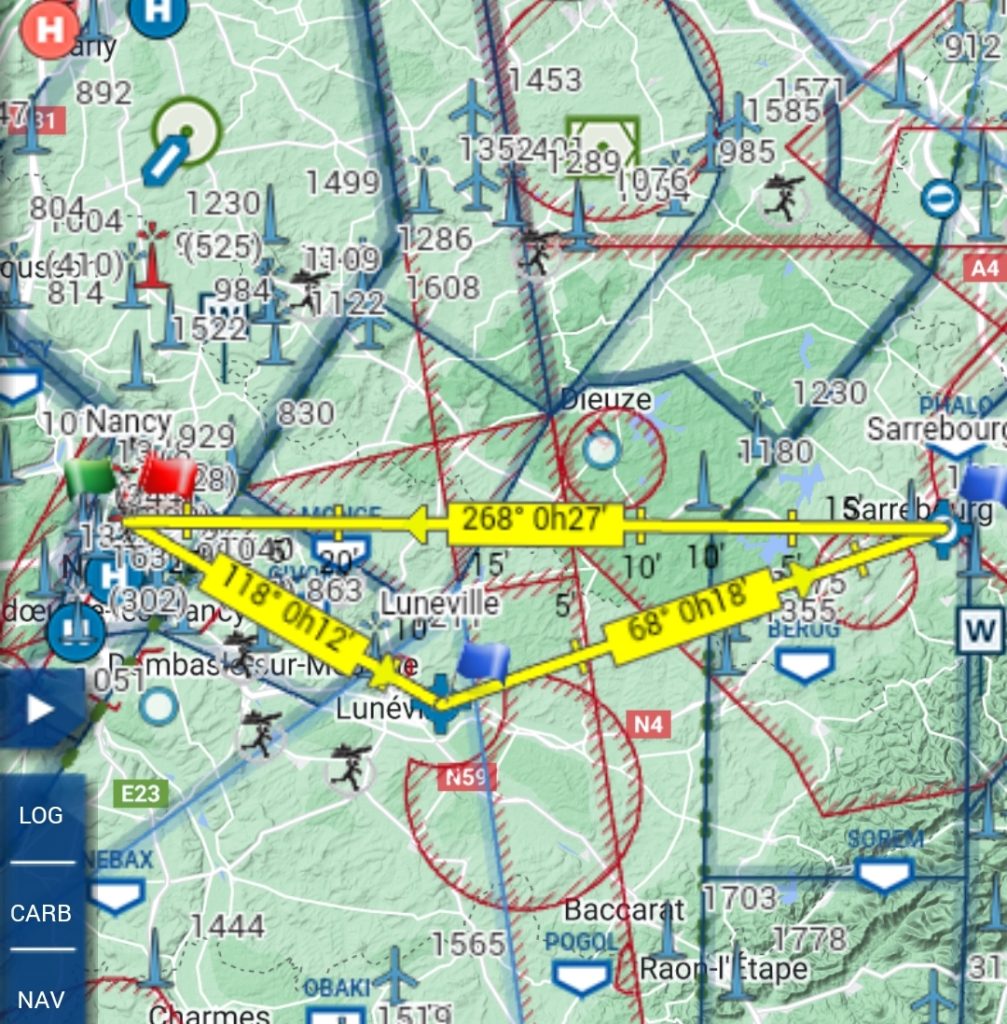Screen dimensions: 1007x1024
Task: Open the LOG panel
Action: tap(41, 815)
